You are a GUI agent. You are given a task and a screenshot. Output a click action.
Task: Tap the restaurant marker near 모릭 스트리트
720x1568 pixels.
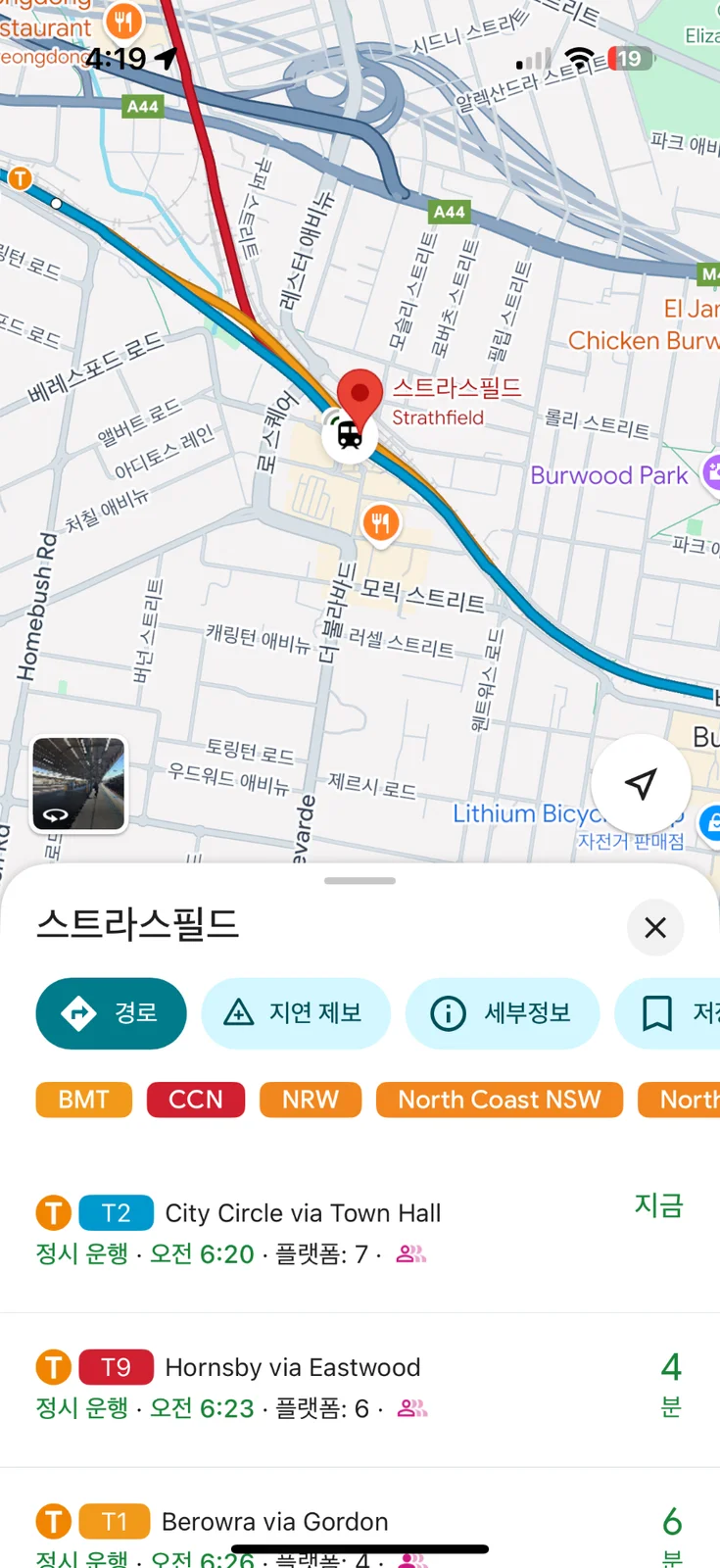381,523
